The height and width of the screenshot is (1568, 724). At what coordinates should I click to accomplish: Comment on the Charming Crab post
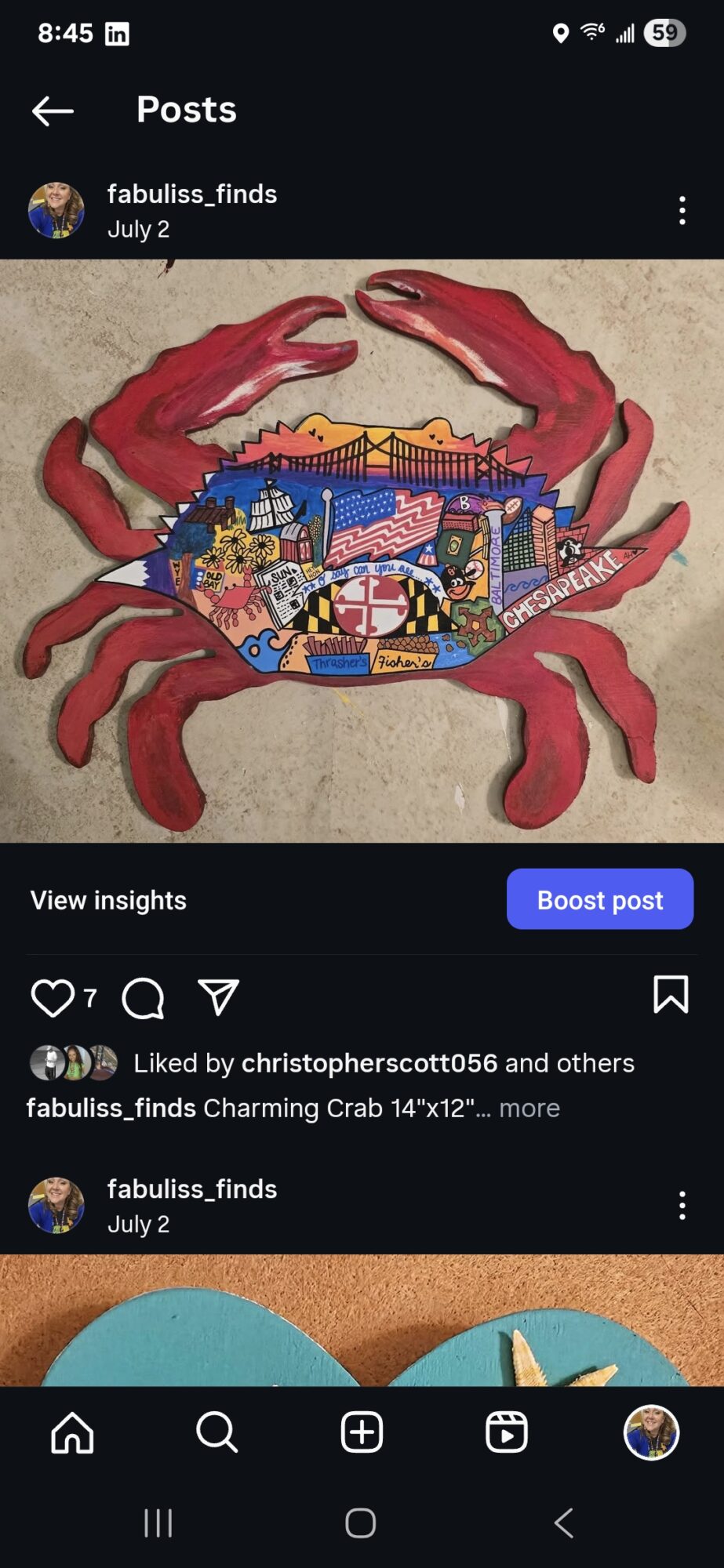(x=143, y=997)
